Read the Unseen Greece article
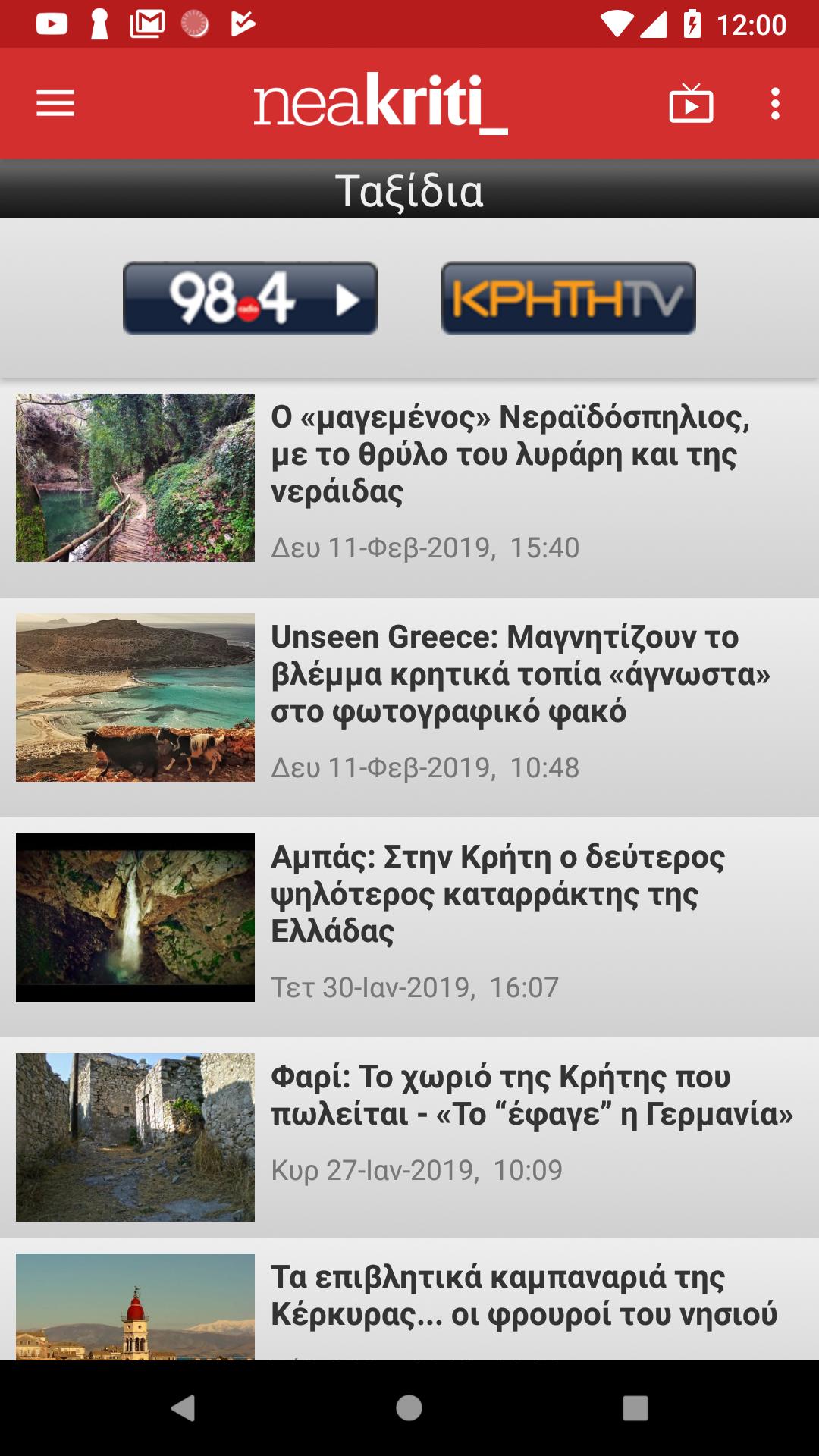Screen dimensions: 819x1456 coord(520,674)
